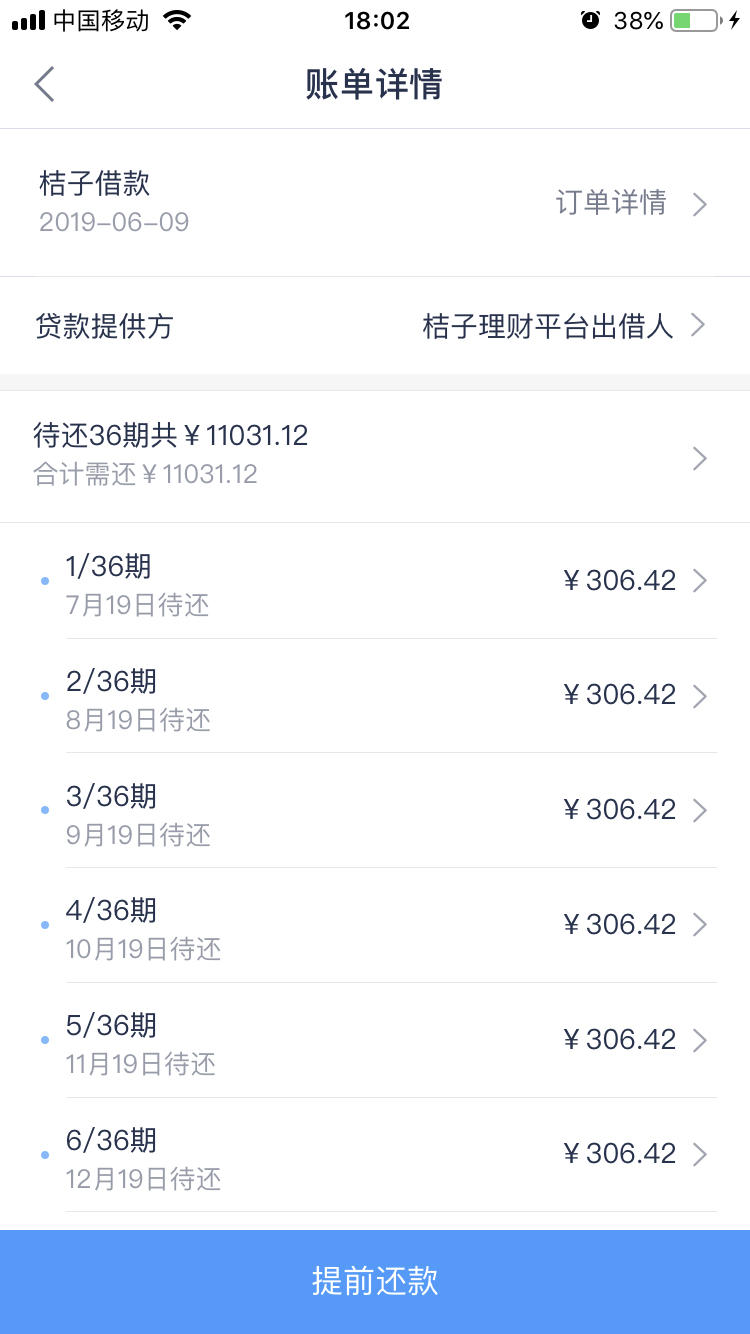Select the 账单详情 title bar
The image size is (750, 1334).
click(x=375, y=84)
